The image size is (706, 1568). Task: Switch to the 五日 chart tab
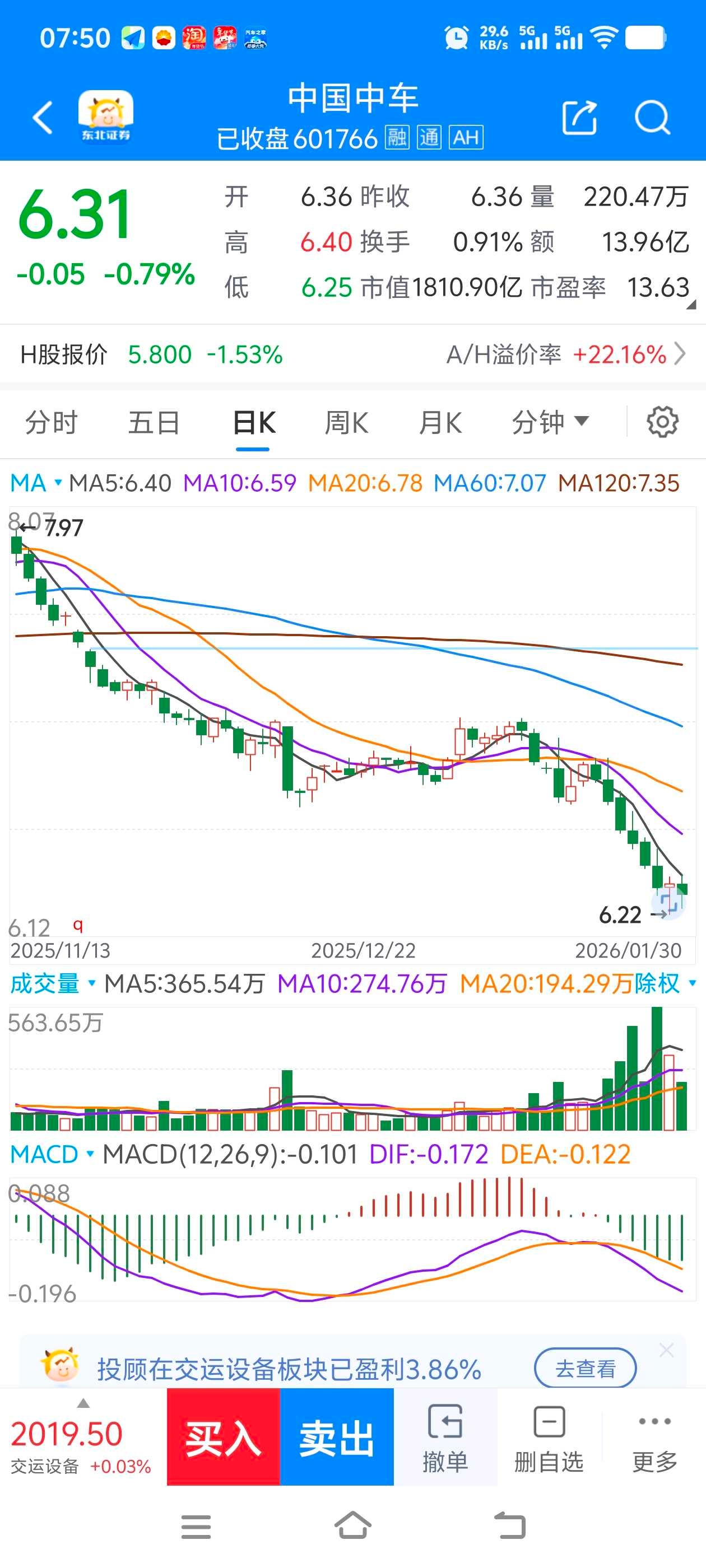[x=154, y=422]
